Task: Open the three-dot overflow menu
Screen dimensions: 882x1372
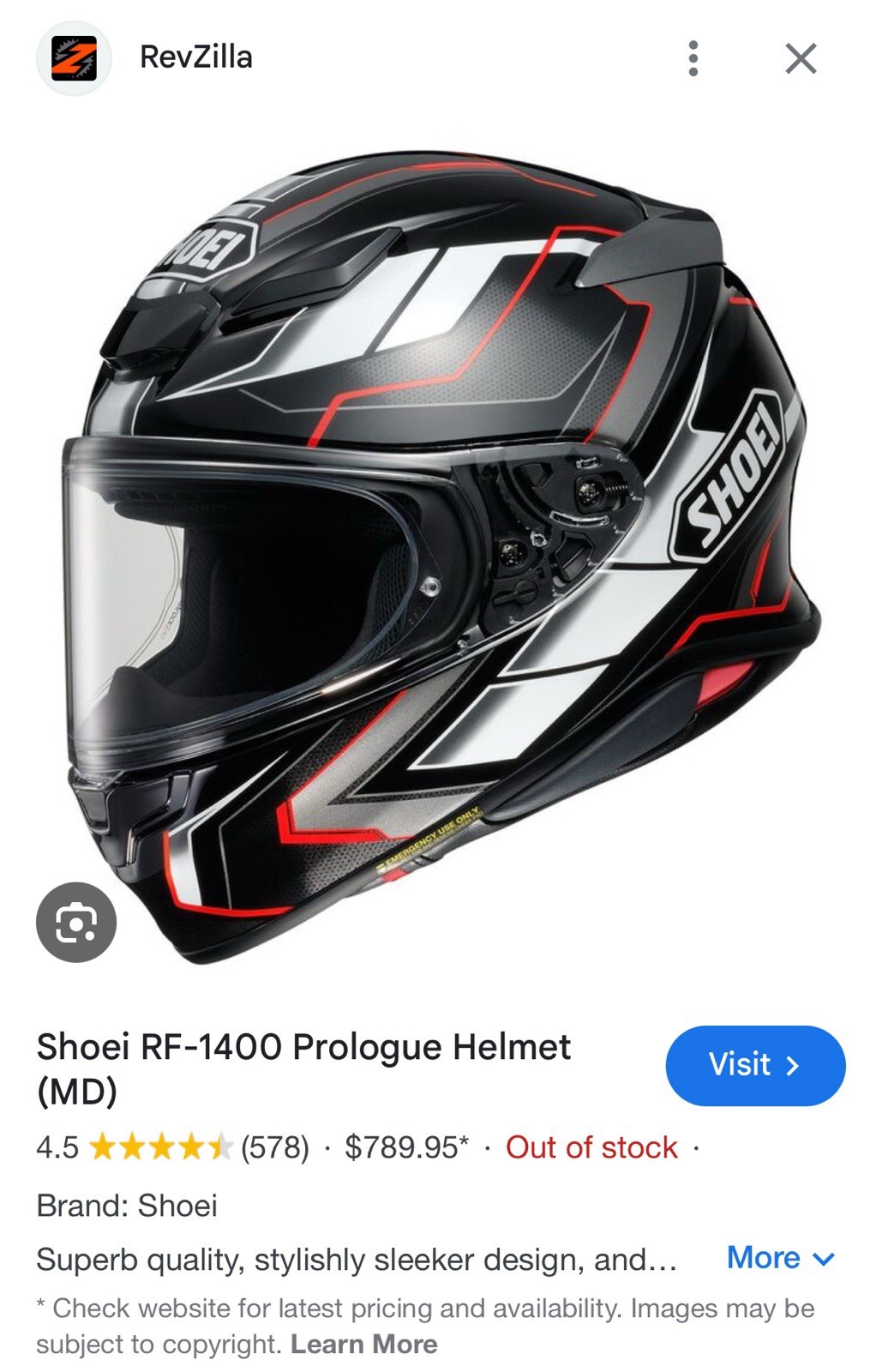Action: tap(693, 58)
